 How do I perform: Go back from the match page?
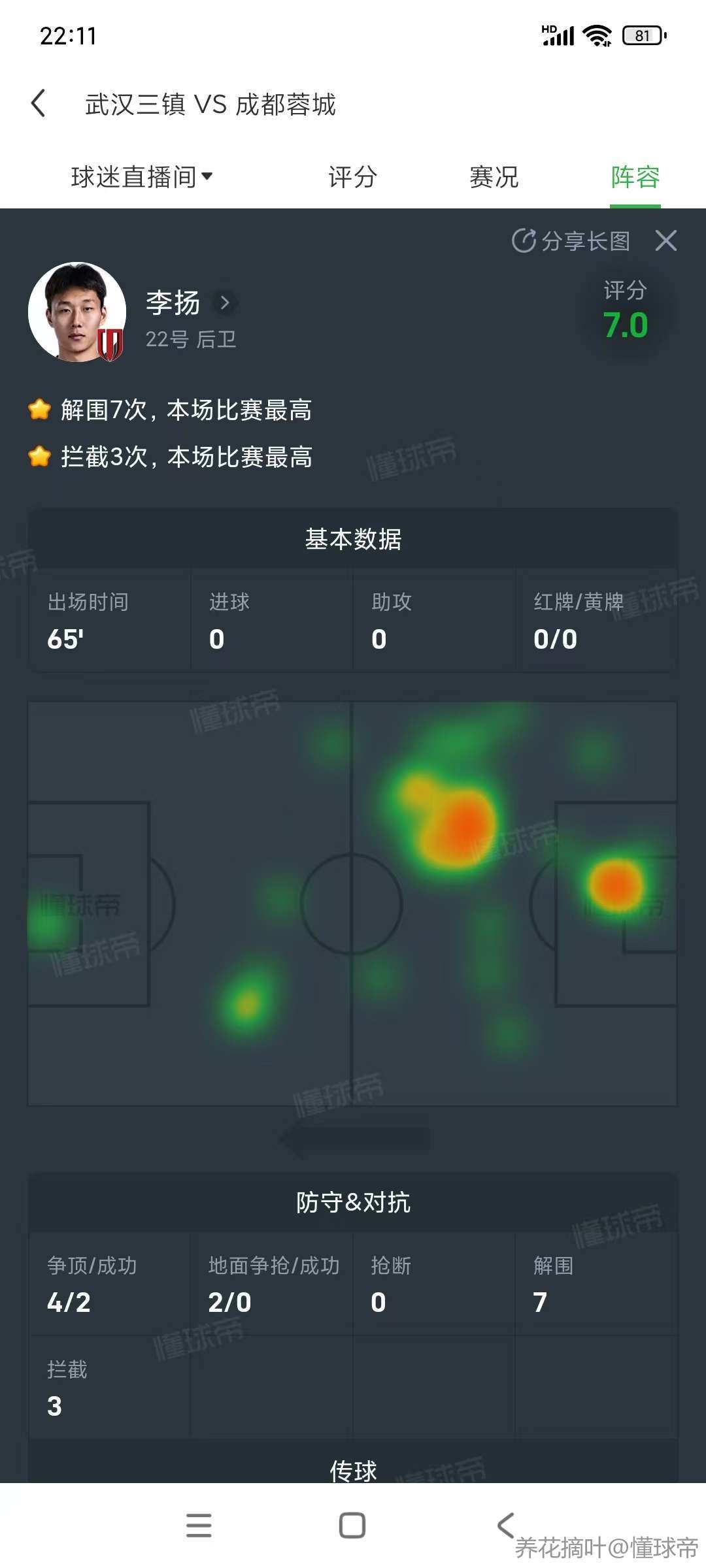[x=39, y=104]
